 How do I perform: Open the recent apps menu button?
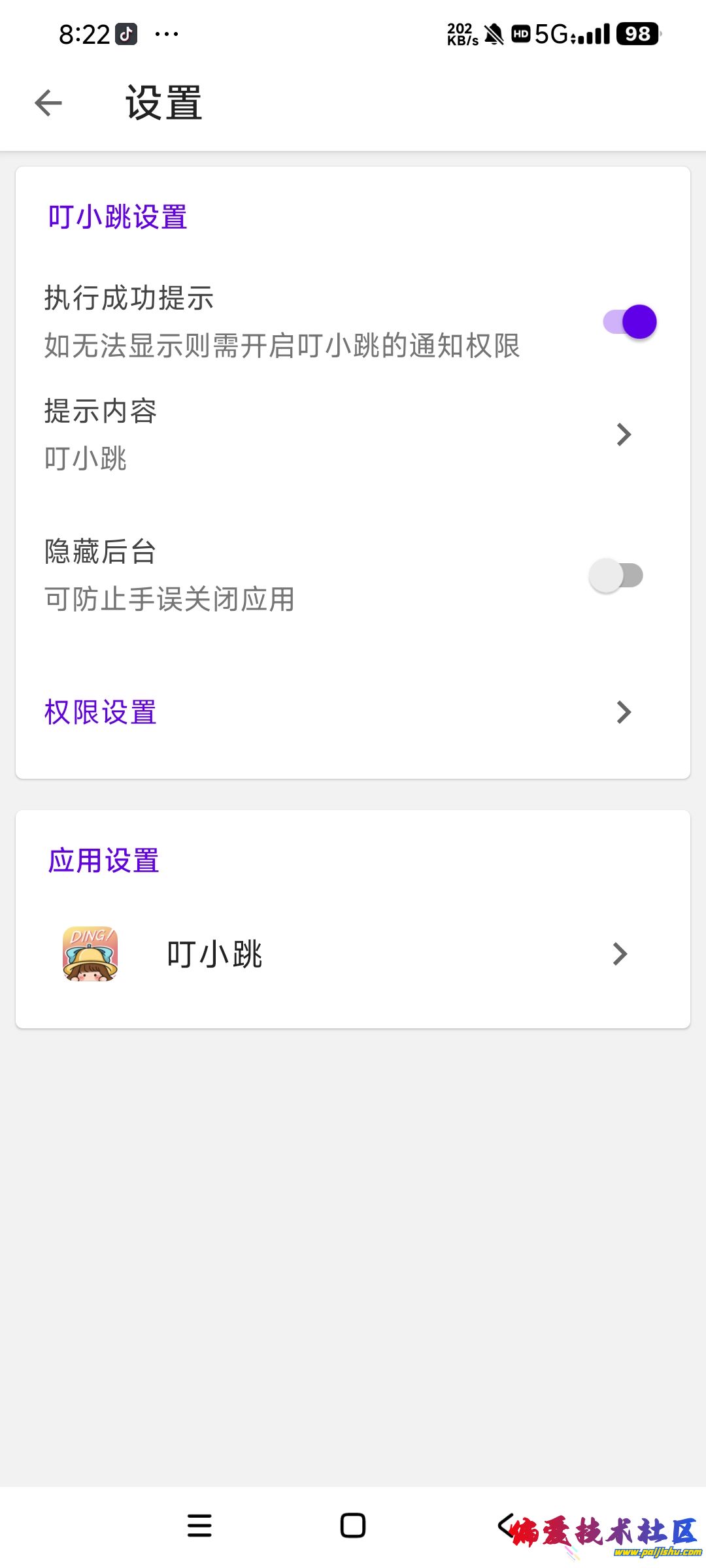tap(199, 1526)
